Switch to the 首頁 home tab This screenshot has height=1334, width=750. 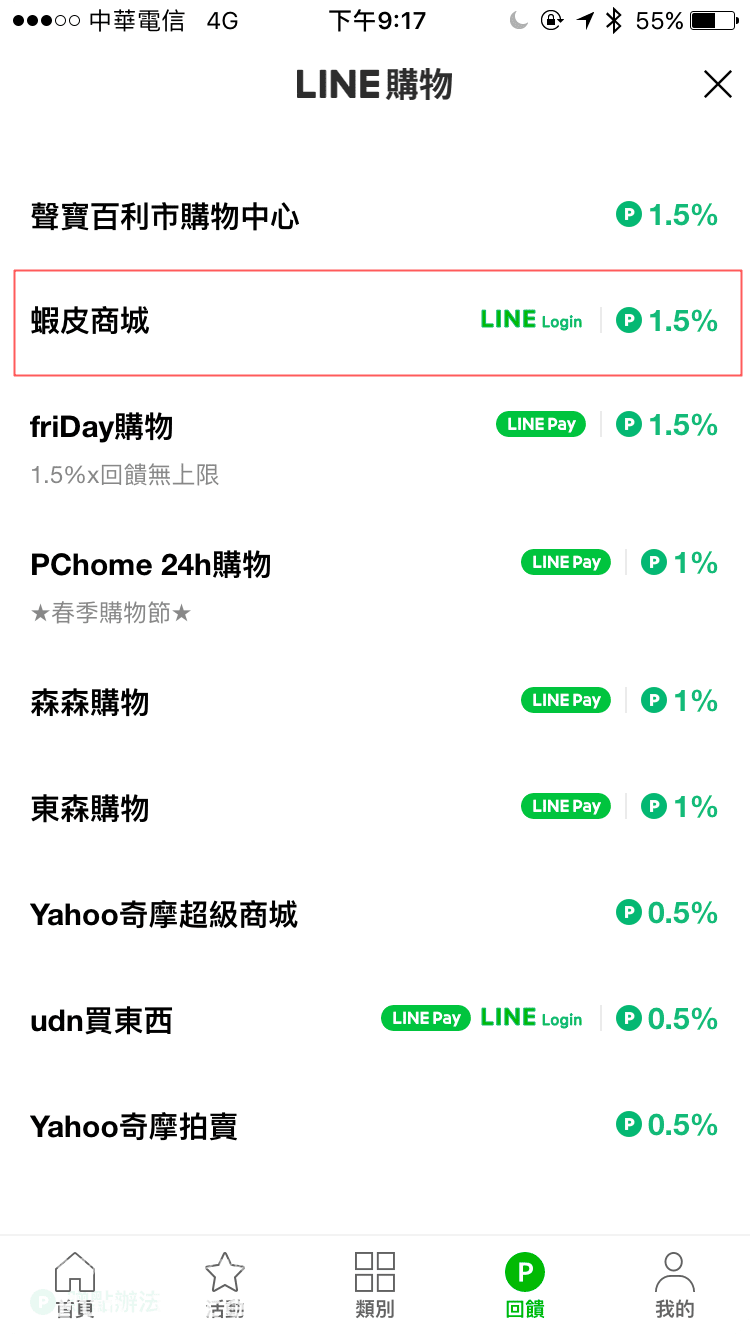[x=75, y=1285]
